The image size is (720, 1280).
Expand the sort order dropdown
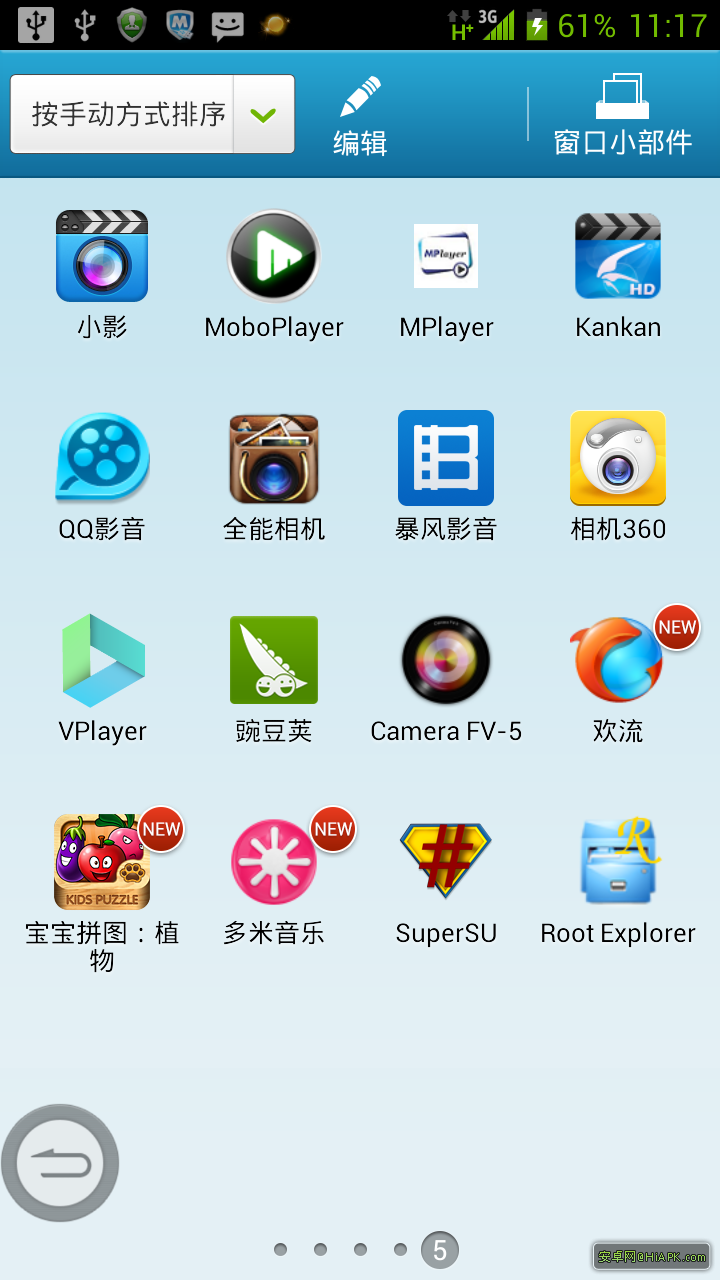tap(262, 114)
